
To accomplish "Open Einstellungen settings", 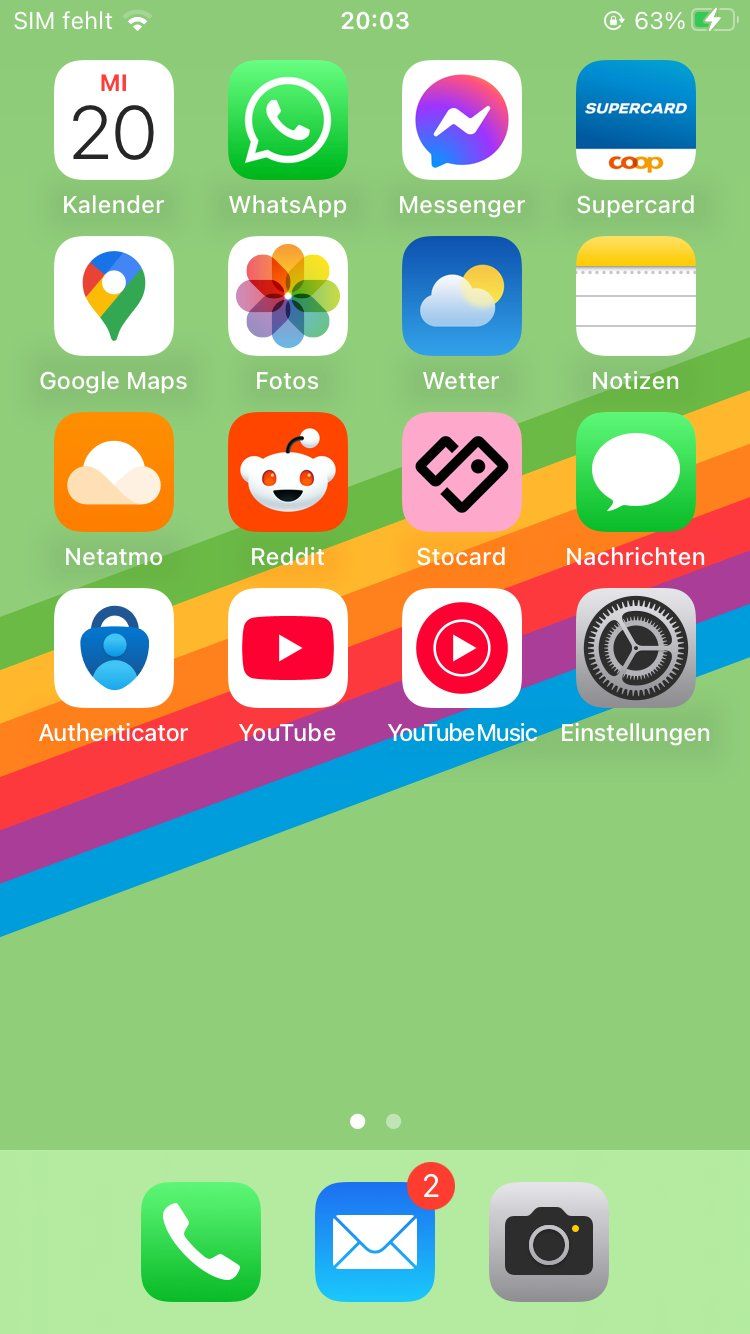I will [636, 648].
